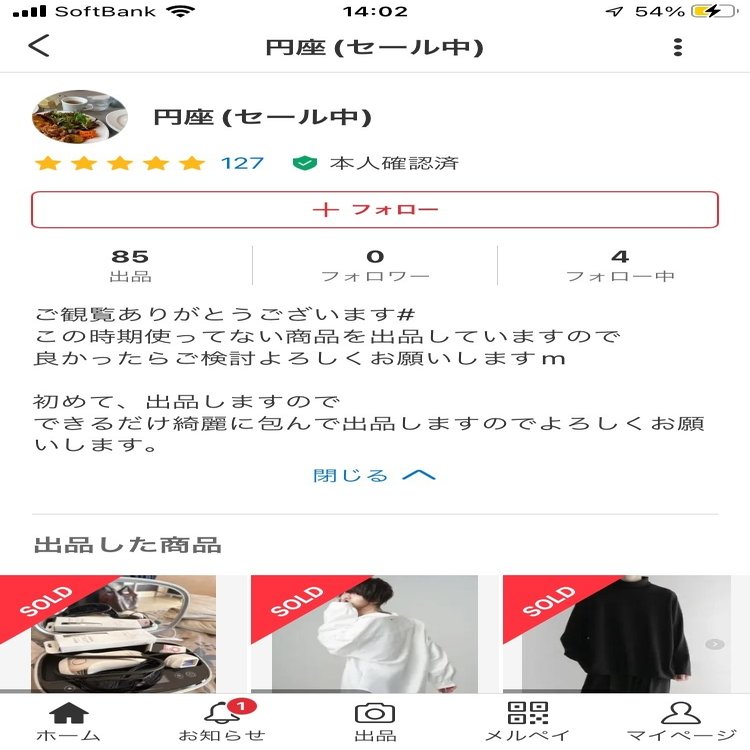View the 85 出品 listings count
Screen dimensions: 750x750
point(130,265)
